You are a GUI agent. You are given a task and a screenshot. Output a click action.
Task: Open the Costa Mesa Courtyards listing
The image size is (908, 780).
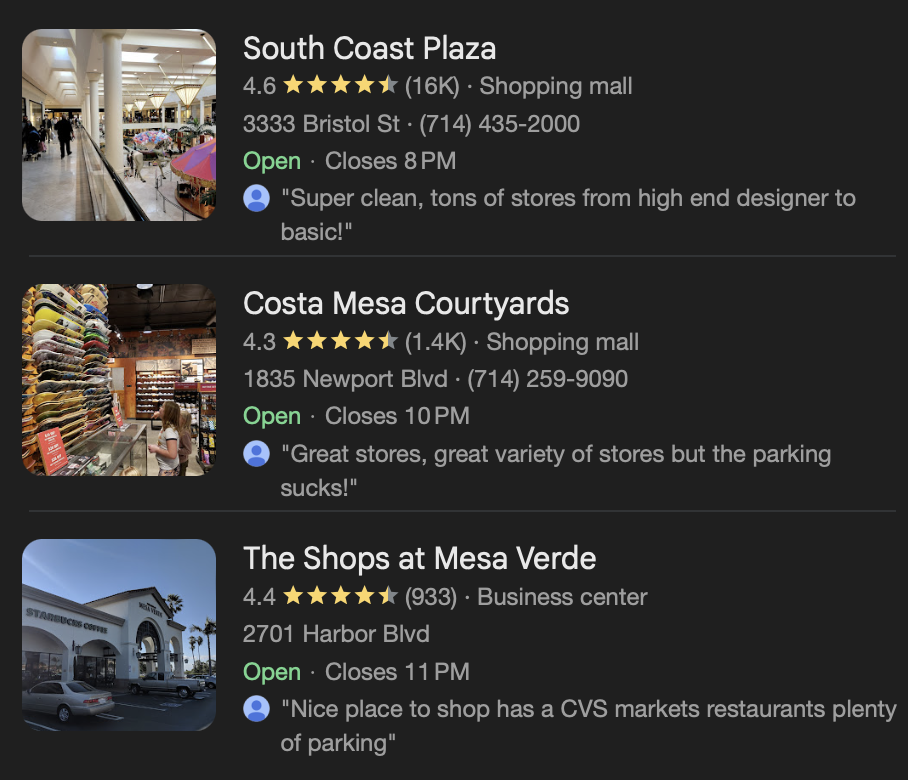(406, 304)
